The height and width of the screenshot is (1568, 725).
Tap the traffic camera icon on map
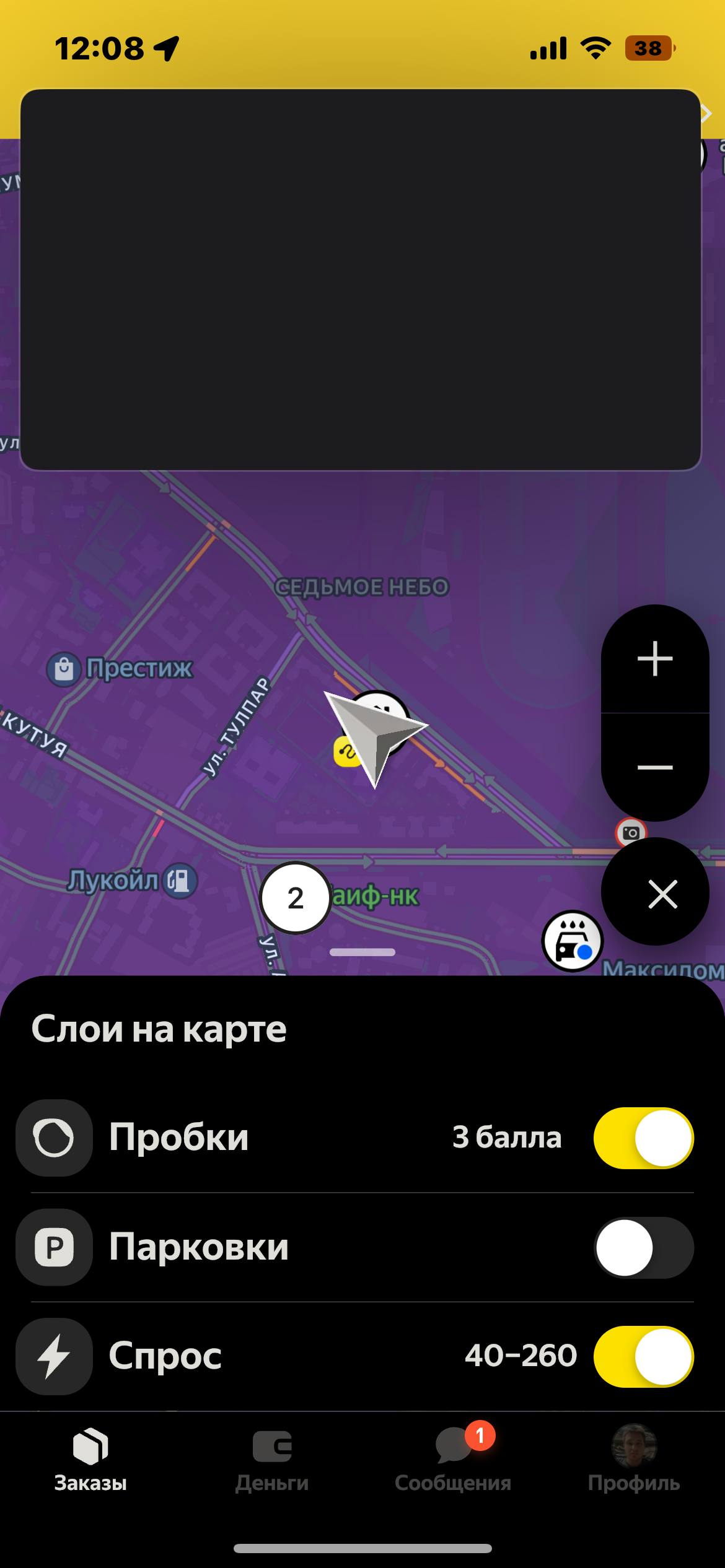631,832
